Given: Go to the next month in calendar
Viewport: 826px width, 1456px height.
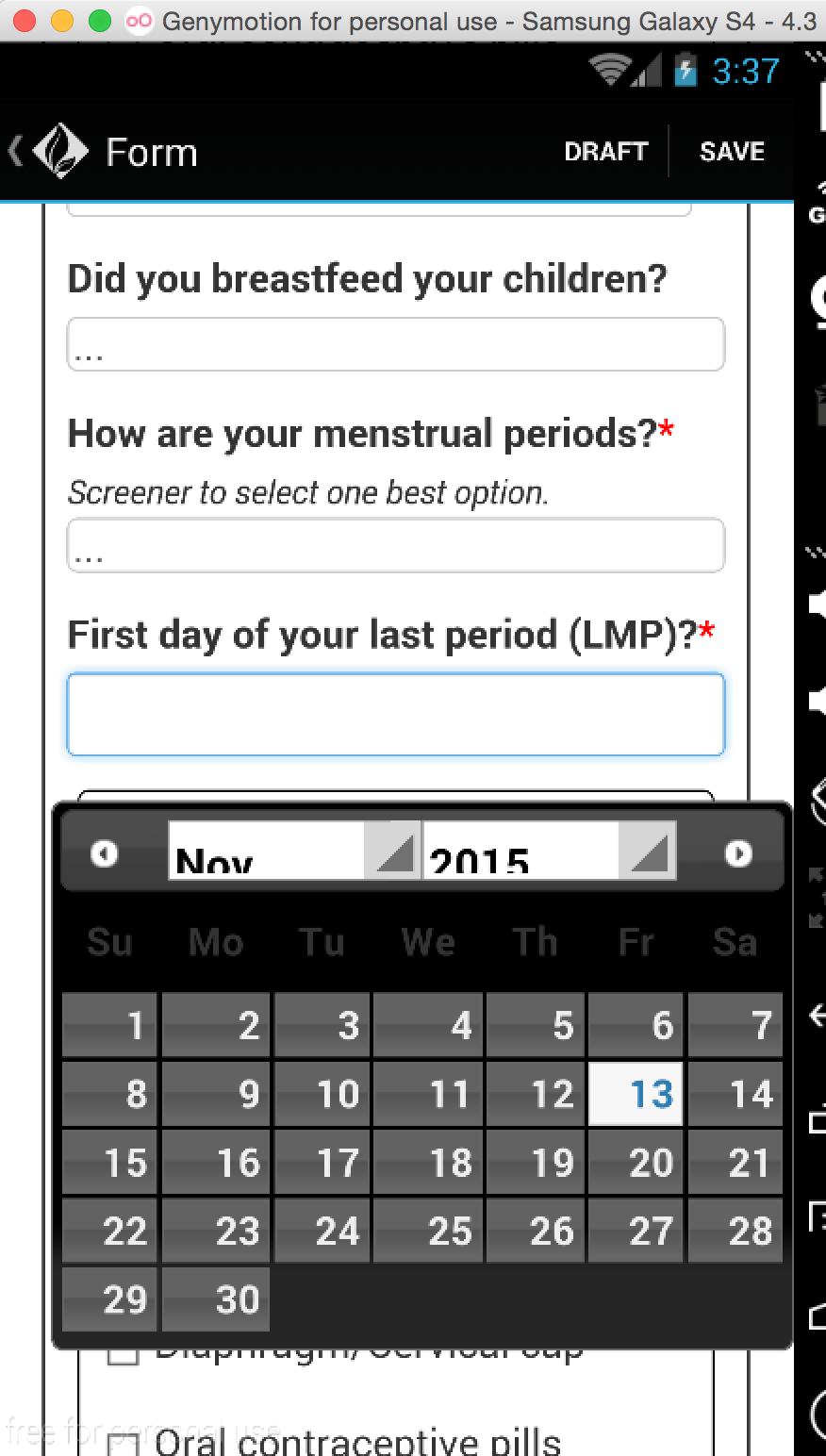Looking at the screenshot, I should [x=738, y=852].
